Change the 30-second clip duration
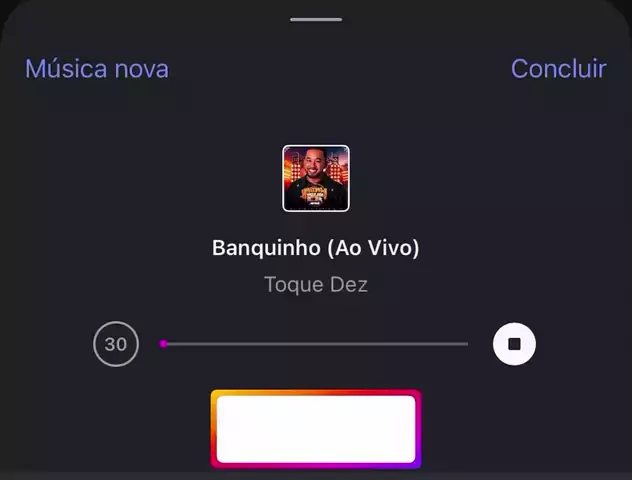The width and height of the screenshot is (632, 480). coord(116,344)
